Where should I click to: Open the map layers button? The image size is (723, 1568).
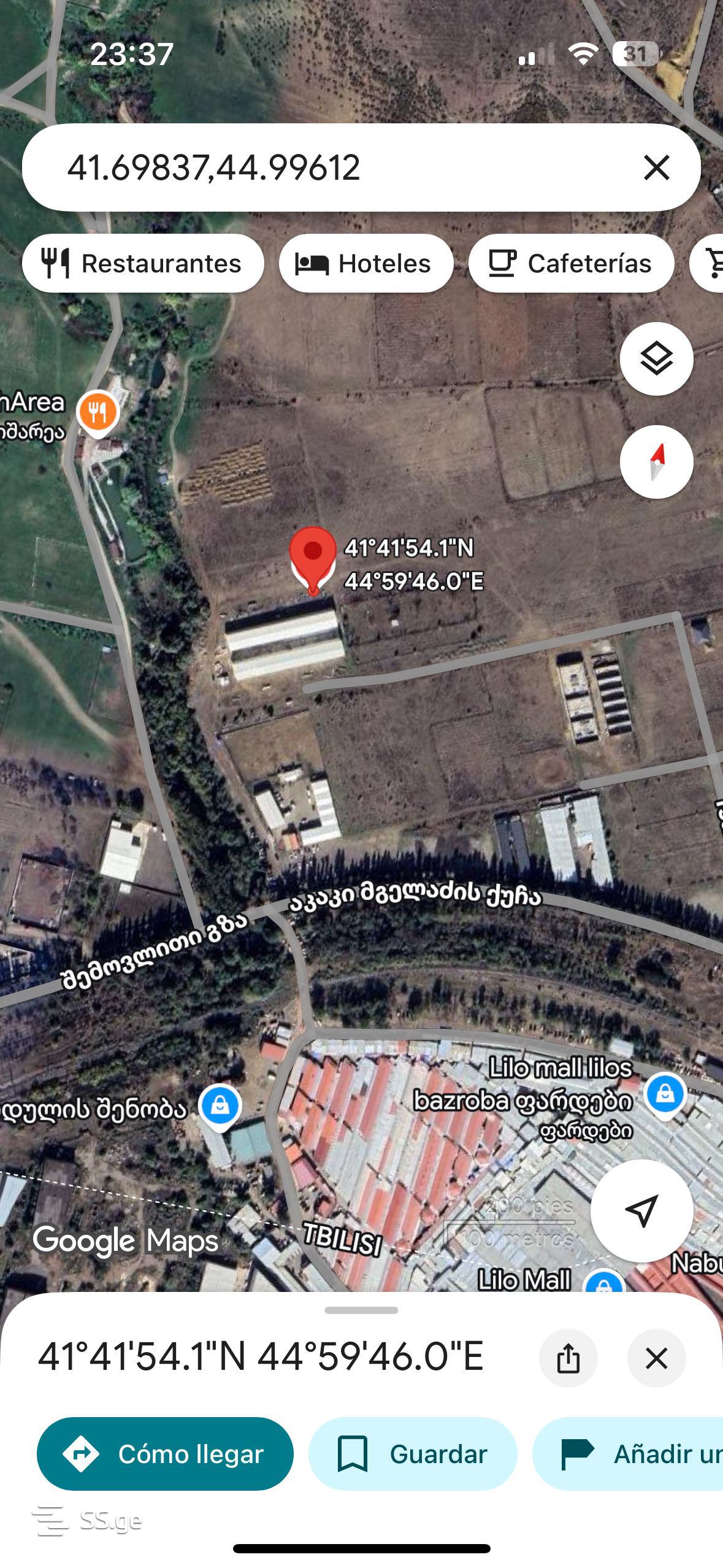[656, 359]
